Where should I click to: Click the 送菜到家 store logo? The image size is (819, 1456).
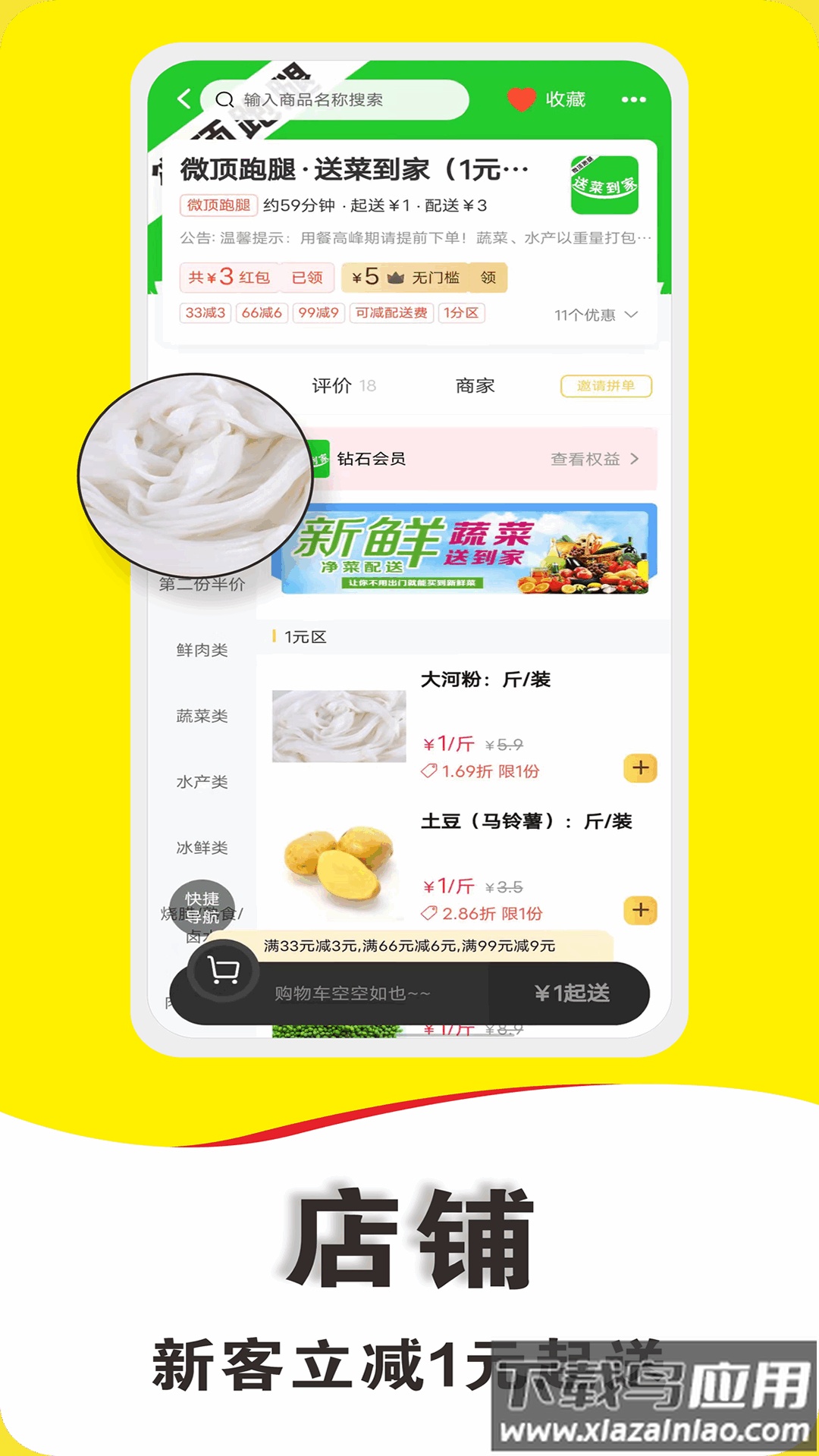tap(606, 182)
